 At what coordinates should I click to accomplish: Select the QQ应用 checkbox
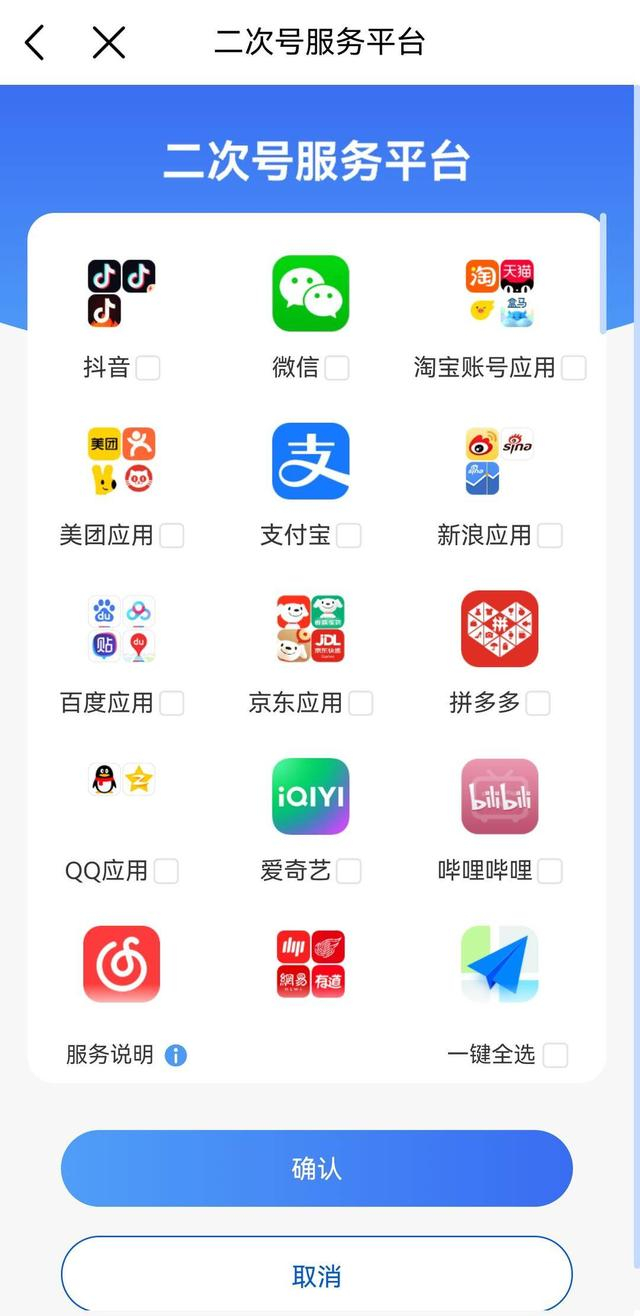point(166,871)
